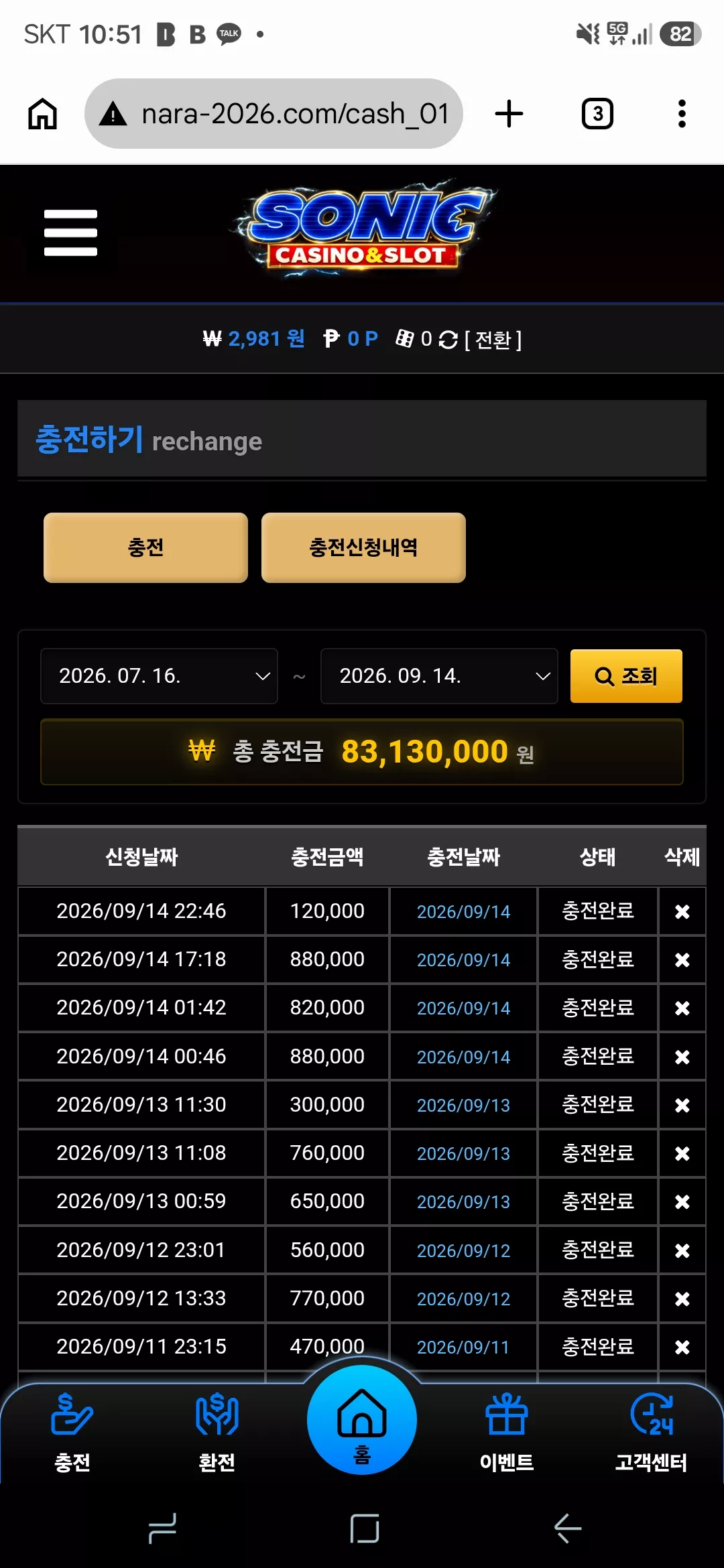Image resolution: width=724 pixels, height=1568 pixels.
Task: Open 충전신청내역 history
Action: pyautogui.click(x=363, y=547)
